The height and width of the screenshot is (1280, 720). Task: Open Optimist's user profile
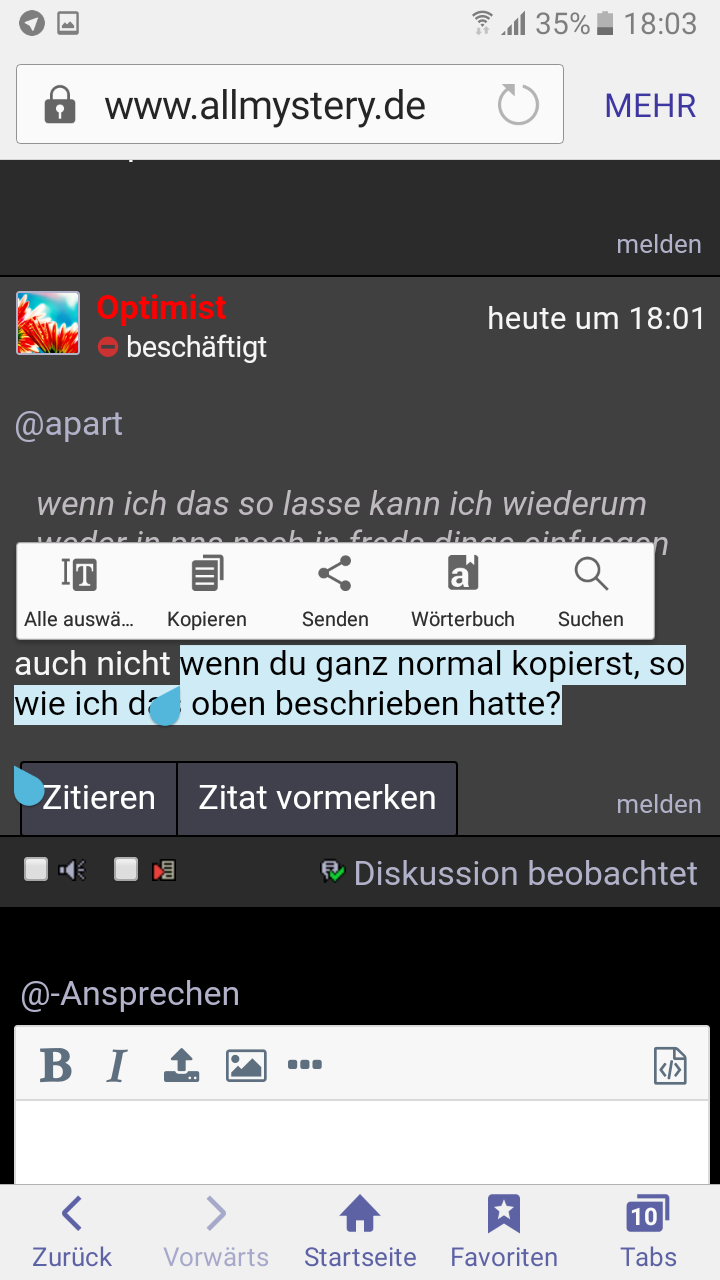[x=161, y=308]
